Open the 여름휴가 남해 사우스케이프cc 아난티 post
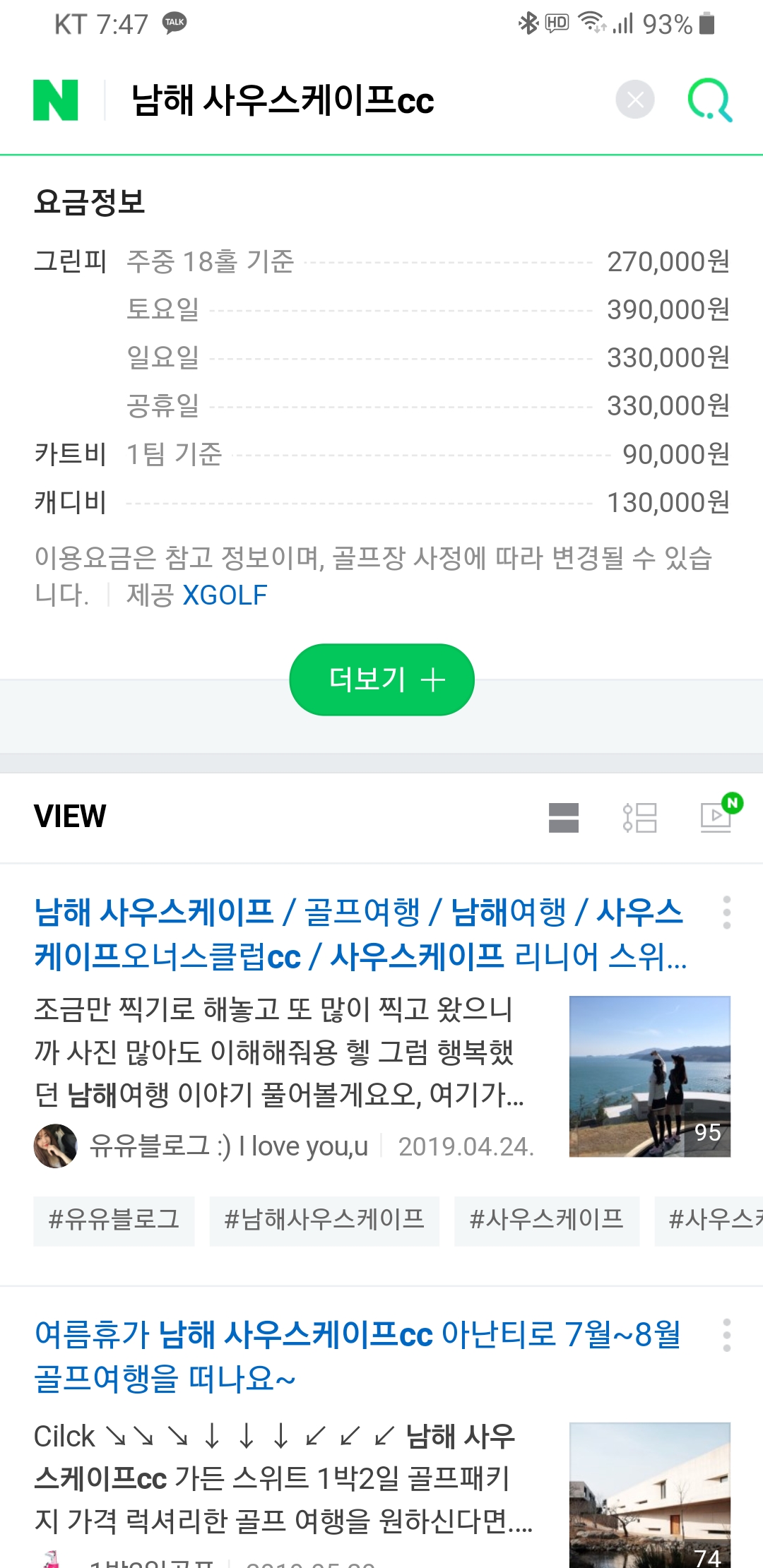 (x=357, y=1355)
